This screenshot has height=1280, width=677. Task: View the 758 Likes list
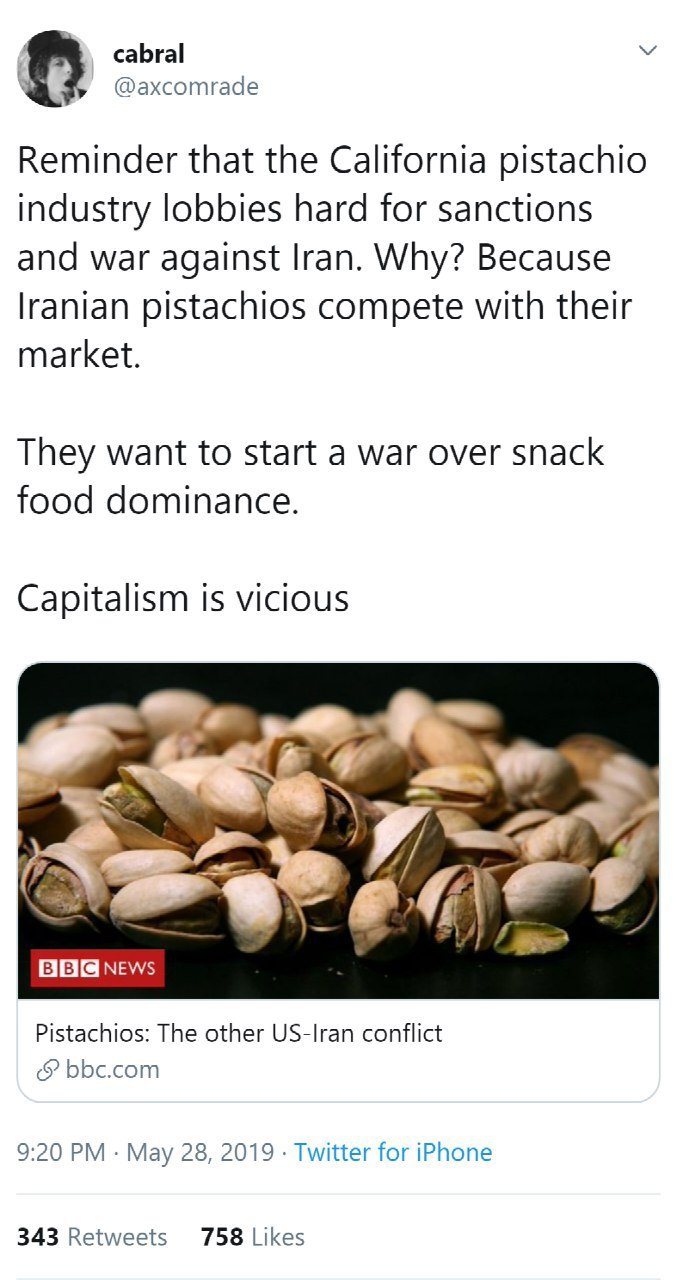pyautogui.click(x=252, y=1237)
